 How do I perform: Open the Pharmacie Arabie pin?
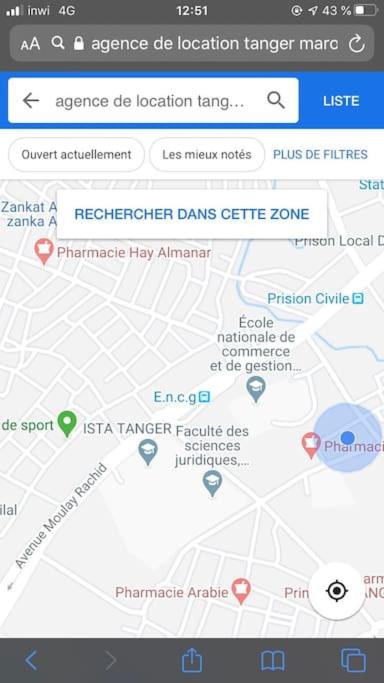coord(241,588)
